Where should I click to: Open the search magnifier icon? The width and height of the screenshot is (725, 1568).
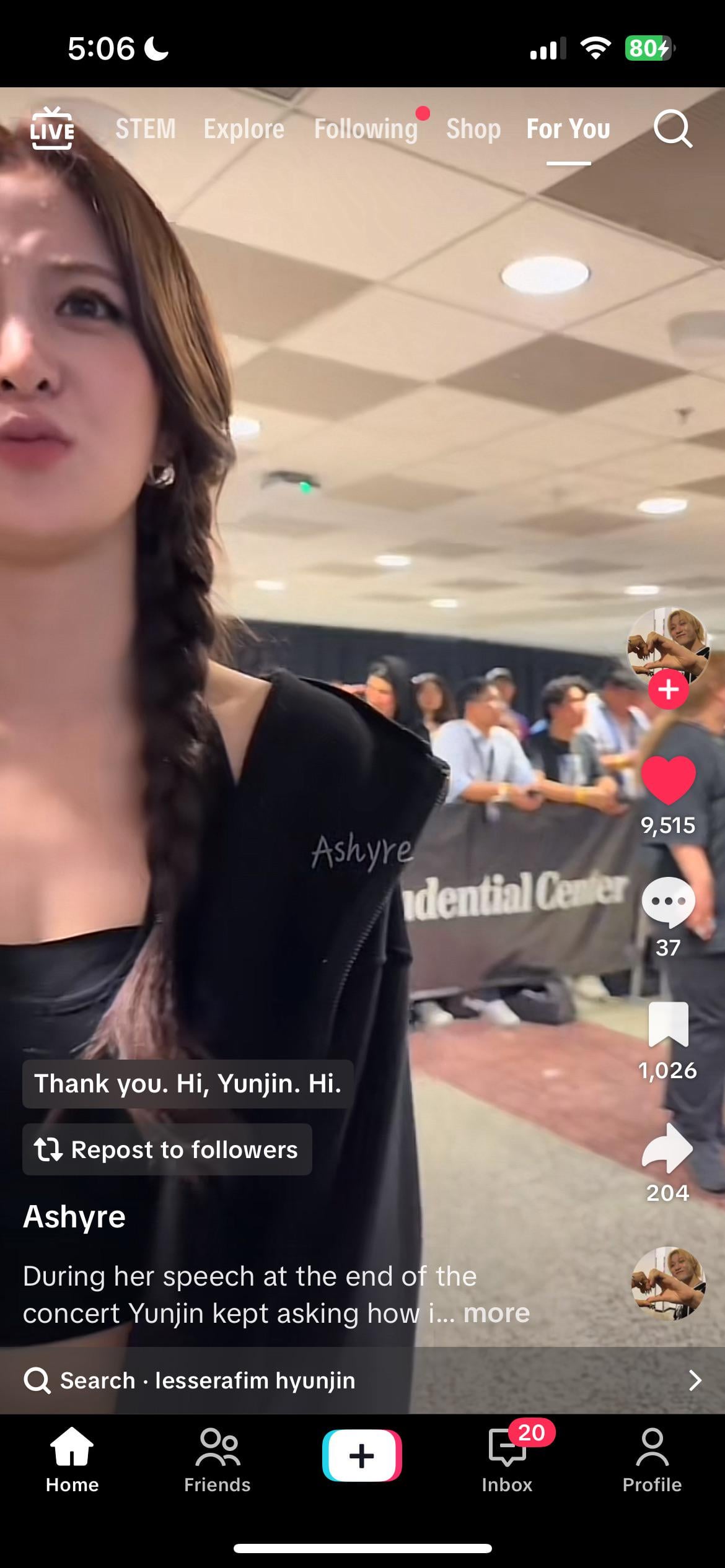(x=672, y=129)
